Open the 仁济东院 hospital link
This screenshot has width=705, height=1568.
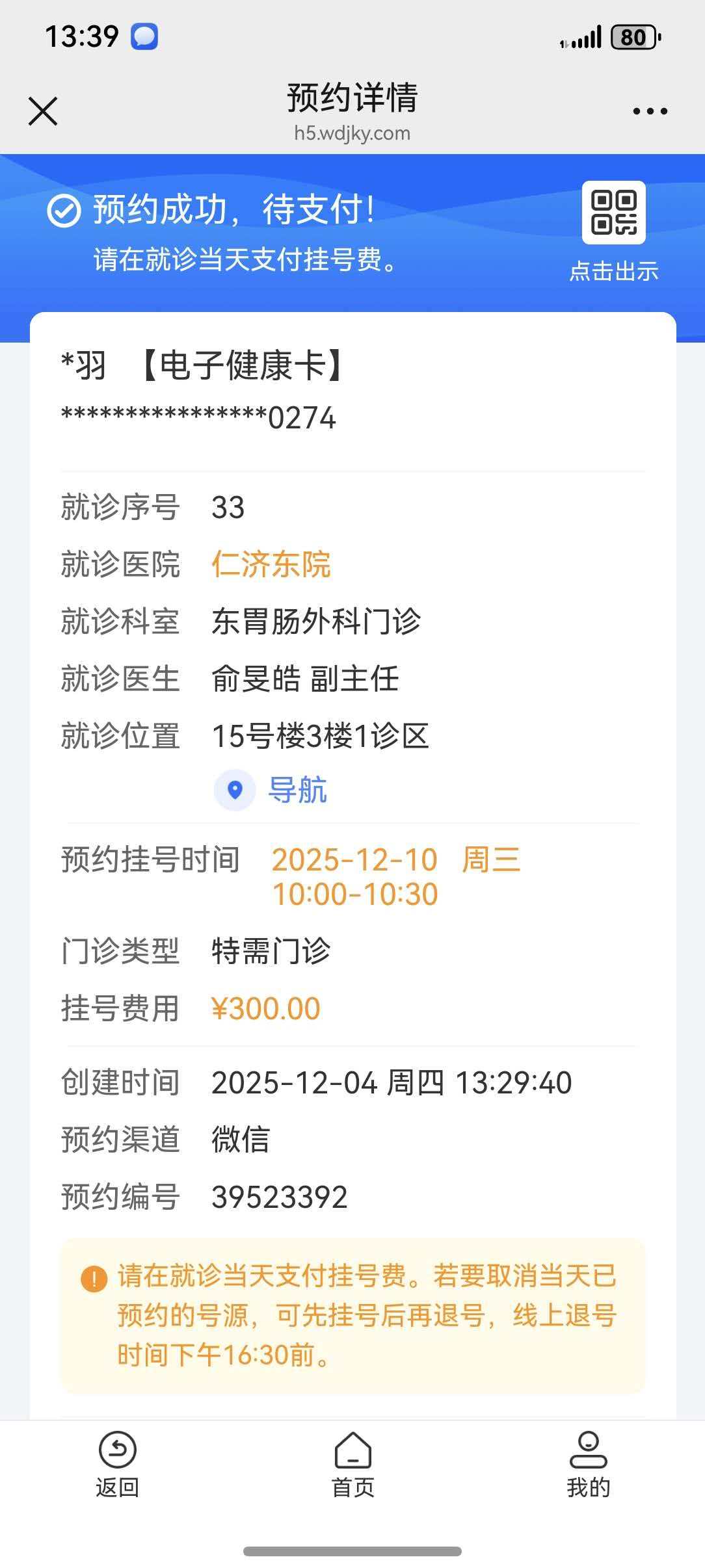271,564
